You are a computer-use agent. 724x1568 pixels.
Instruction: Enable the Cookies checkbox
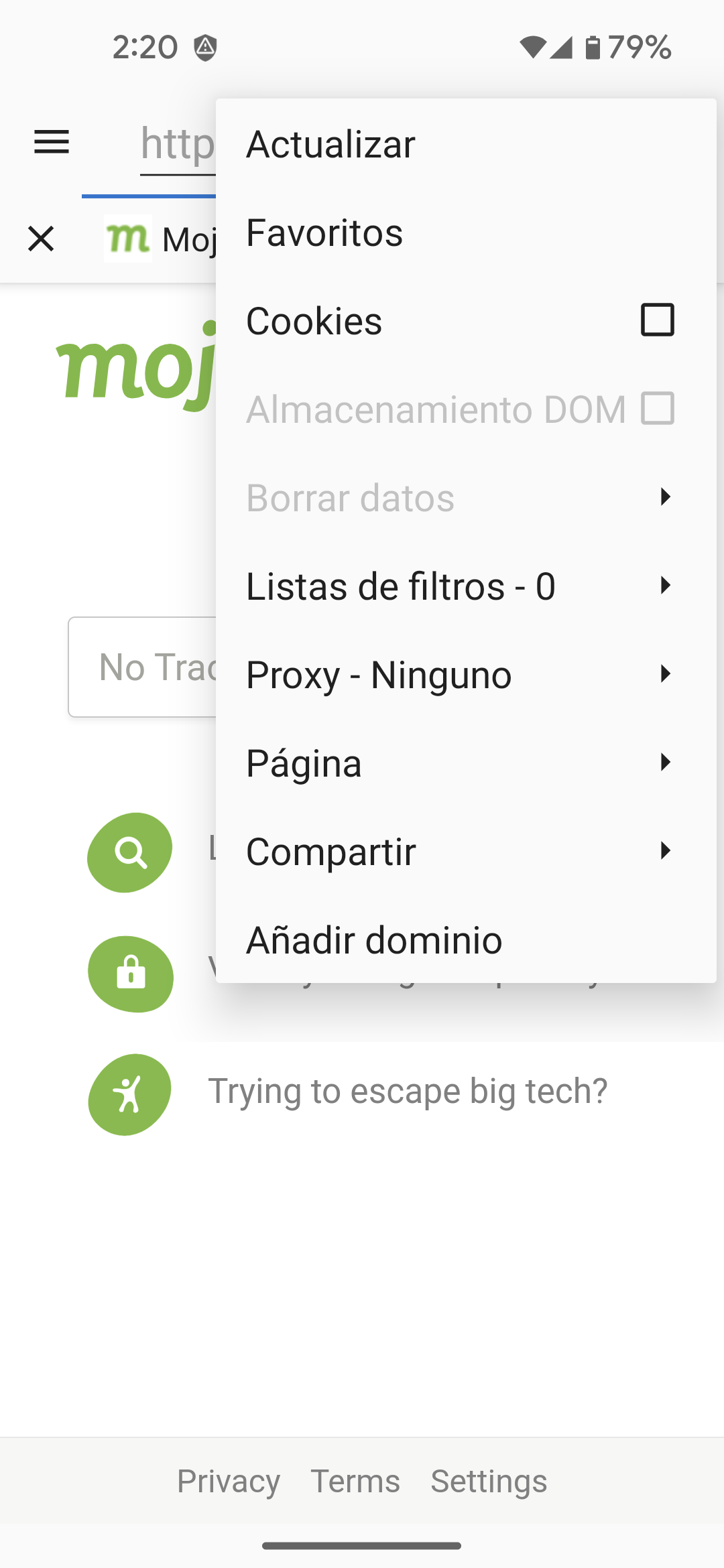pyautogui.click(x=657, y=320)
